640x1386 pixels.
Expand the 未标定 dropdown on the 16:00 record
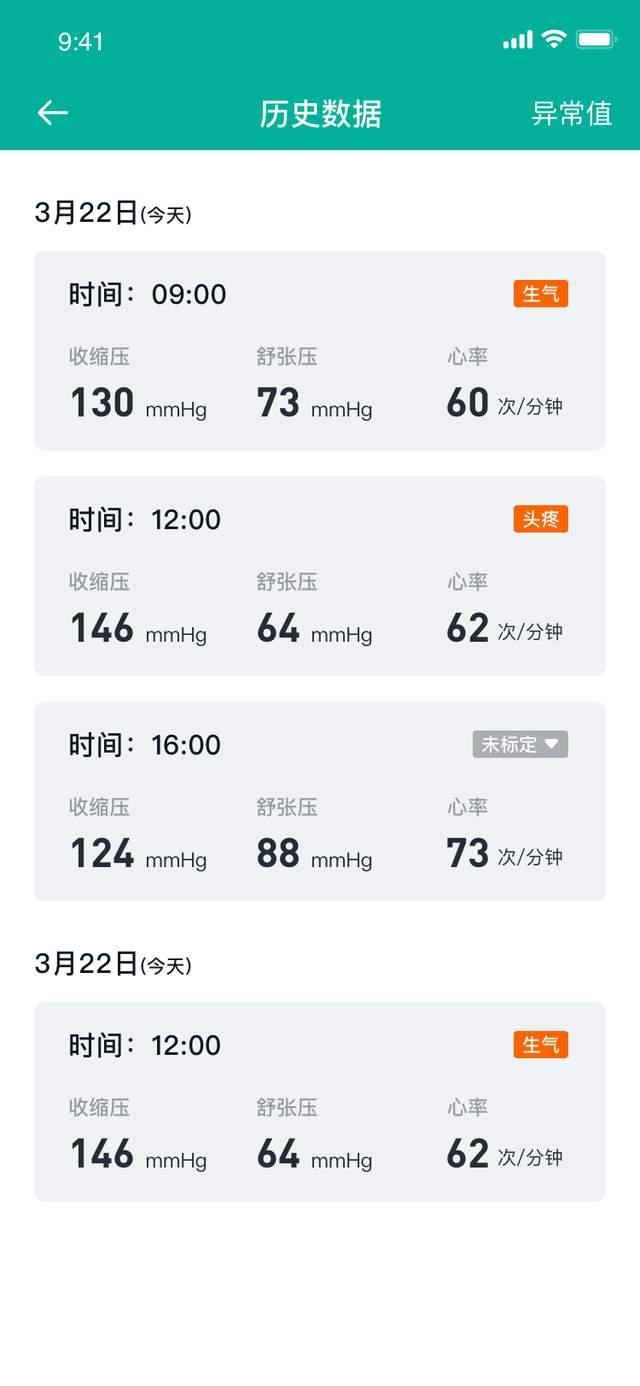click(520, 745)
